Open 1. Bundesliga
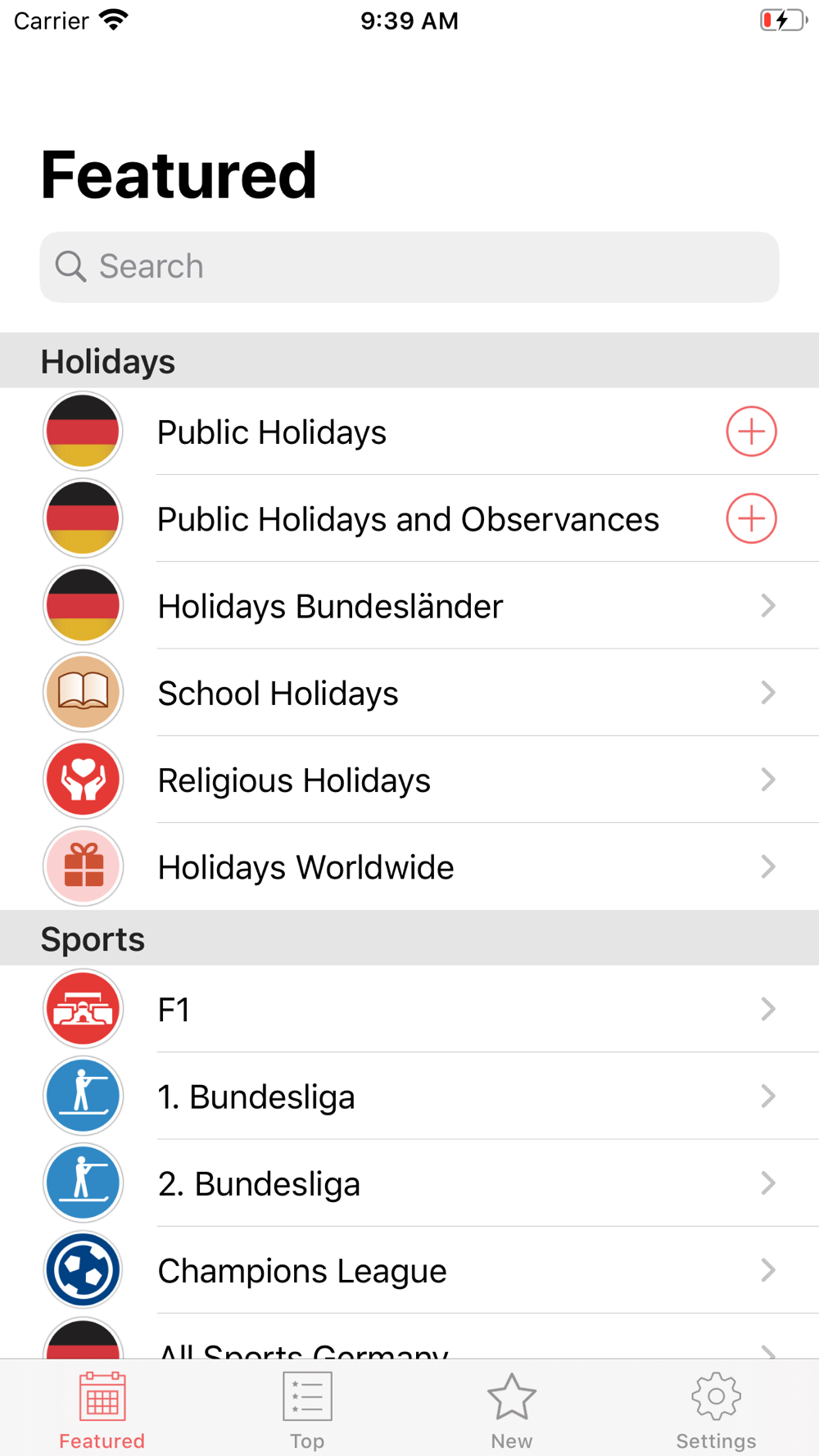This screenshot has width=819, height=1456. pos(409,1096)
